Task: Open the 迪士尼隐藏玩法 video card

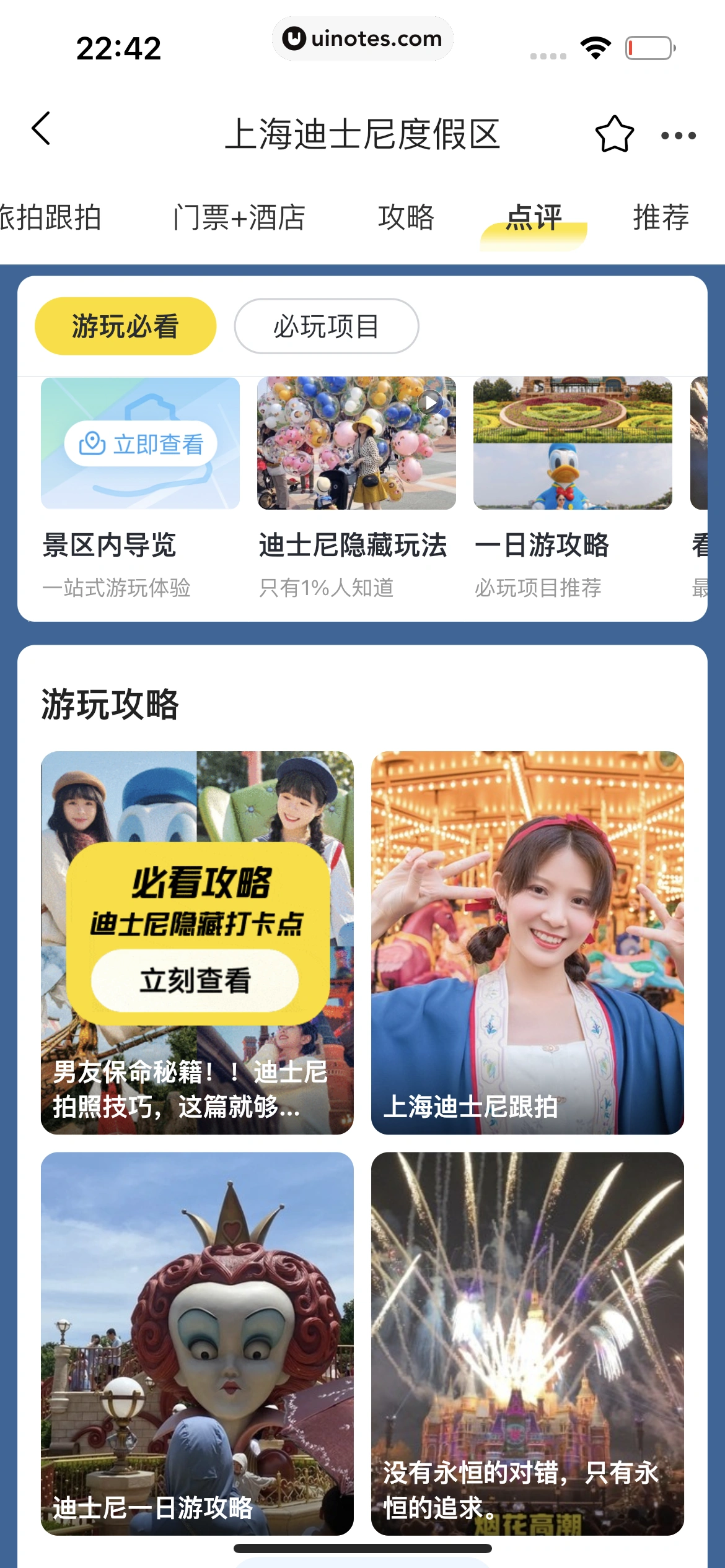Action: coord(356,443)
